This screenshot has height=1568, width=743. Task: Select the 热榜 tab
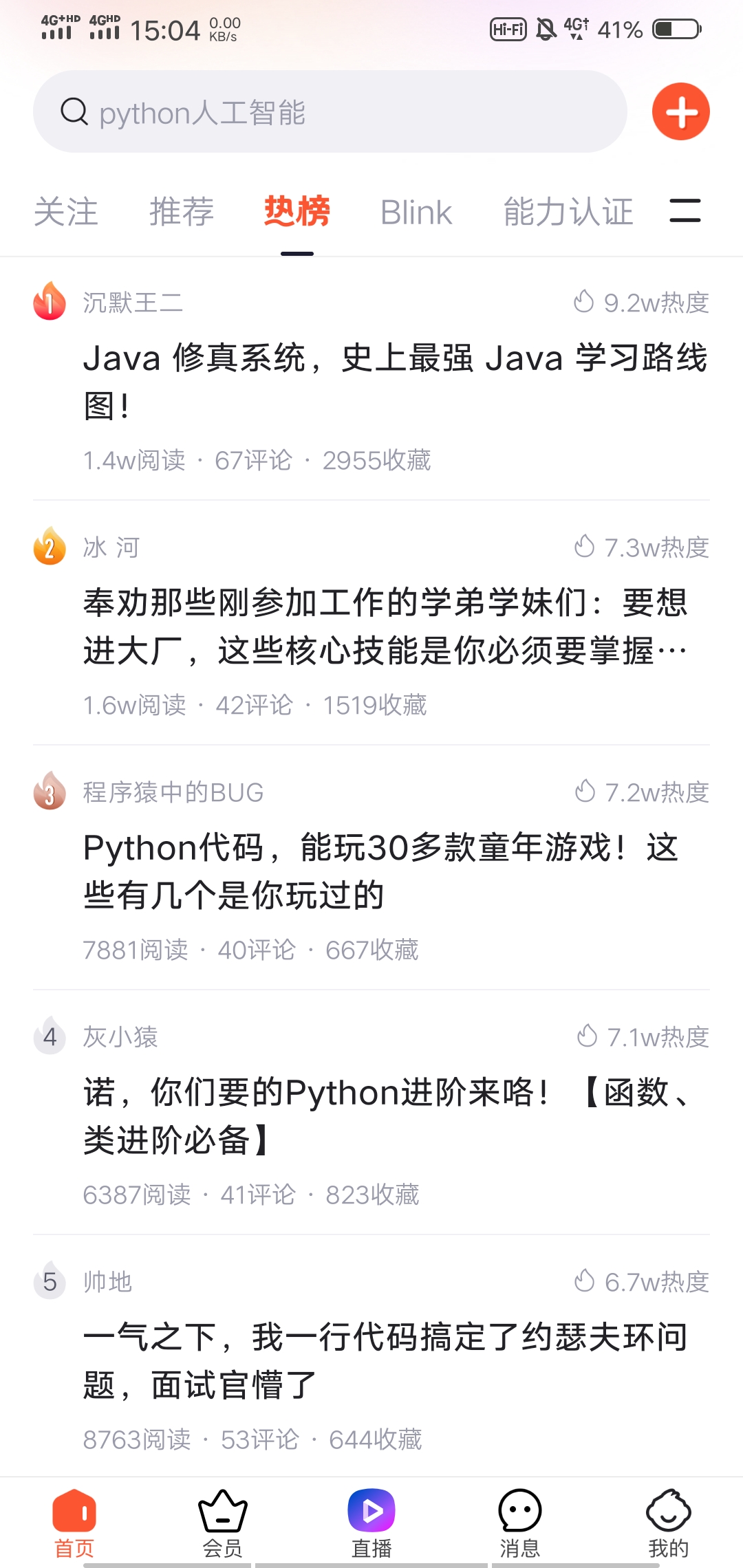tap(297, 212)
